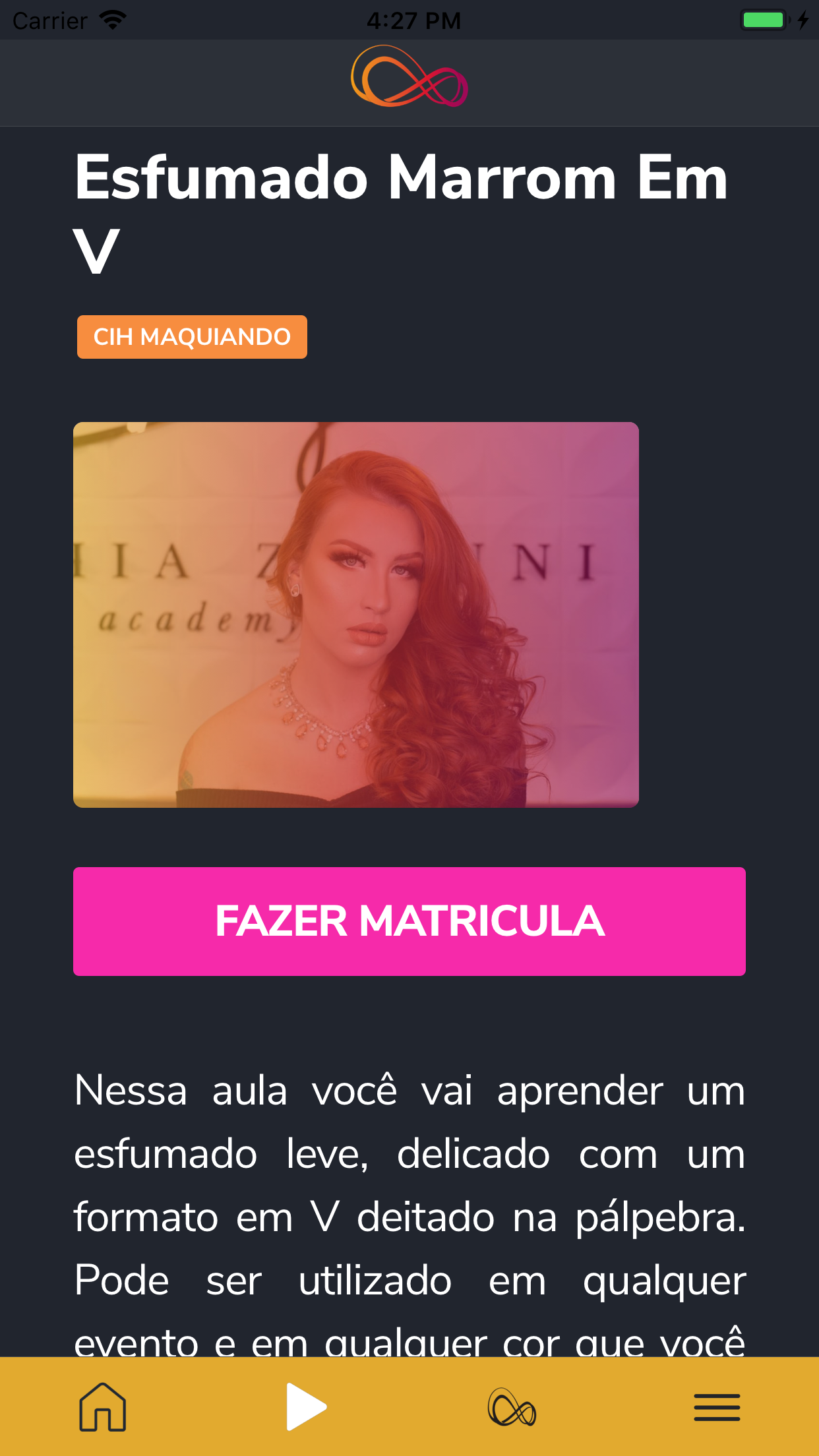Open the infinity logo tab
Screen dimensions: 819x1456
pyautogui.click(x=512, y=1407)
